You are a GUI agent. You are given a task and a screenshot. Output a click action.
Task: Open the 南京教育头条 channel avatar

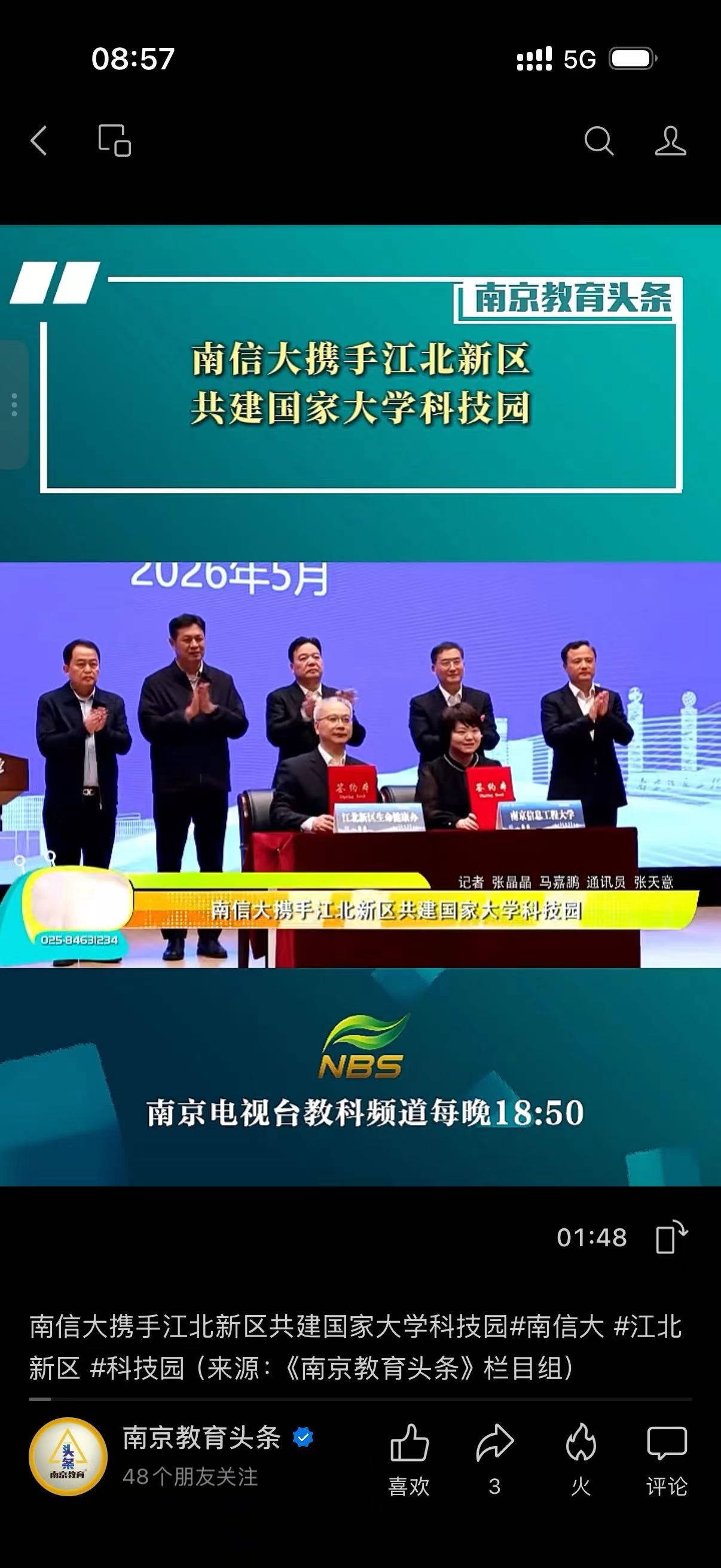pos(68,1457)
